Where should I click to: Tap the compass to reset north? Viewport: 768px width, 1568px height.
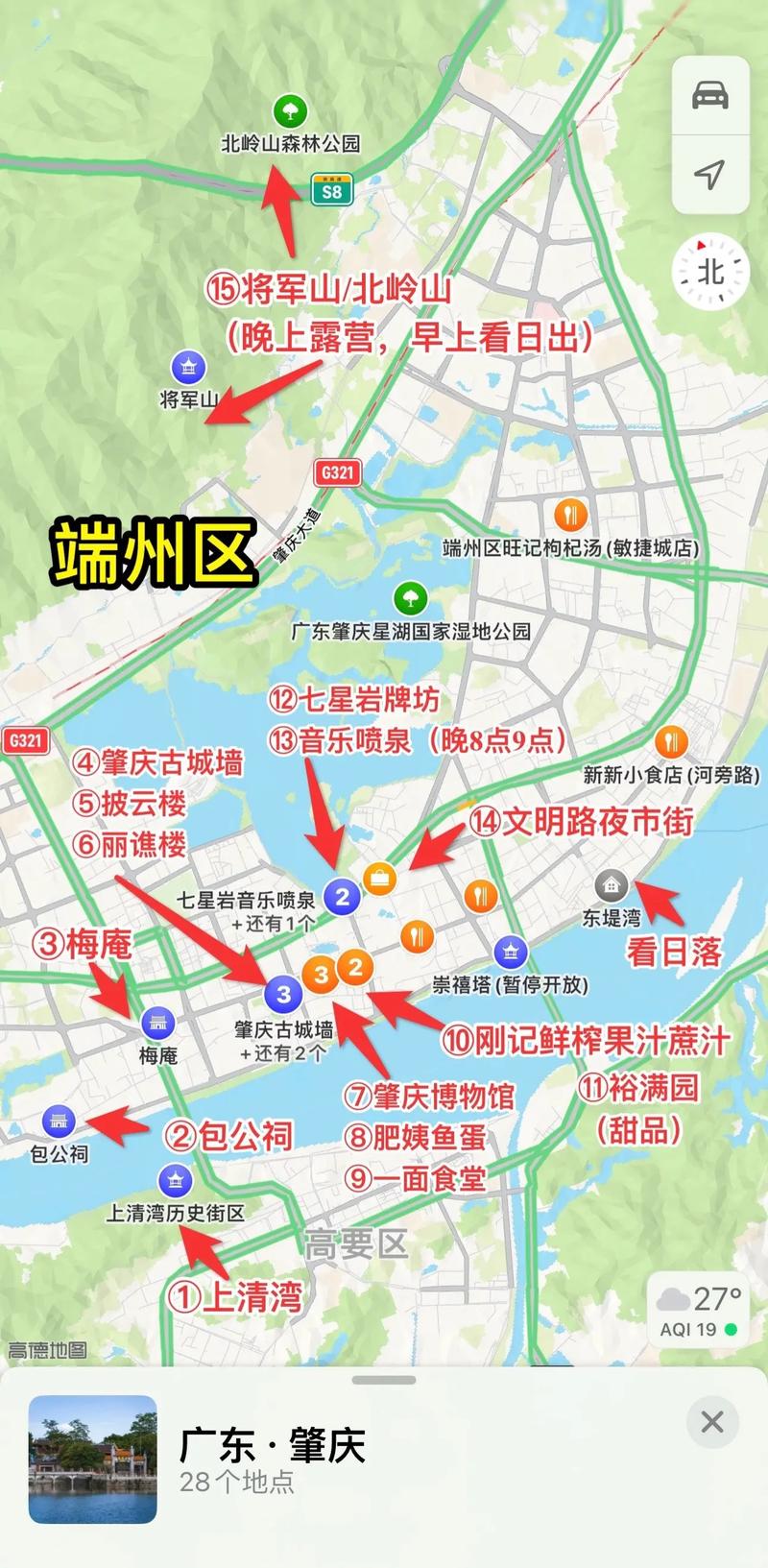709,272
